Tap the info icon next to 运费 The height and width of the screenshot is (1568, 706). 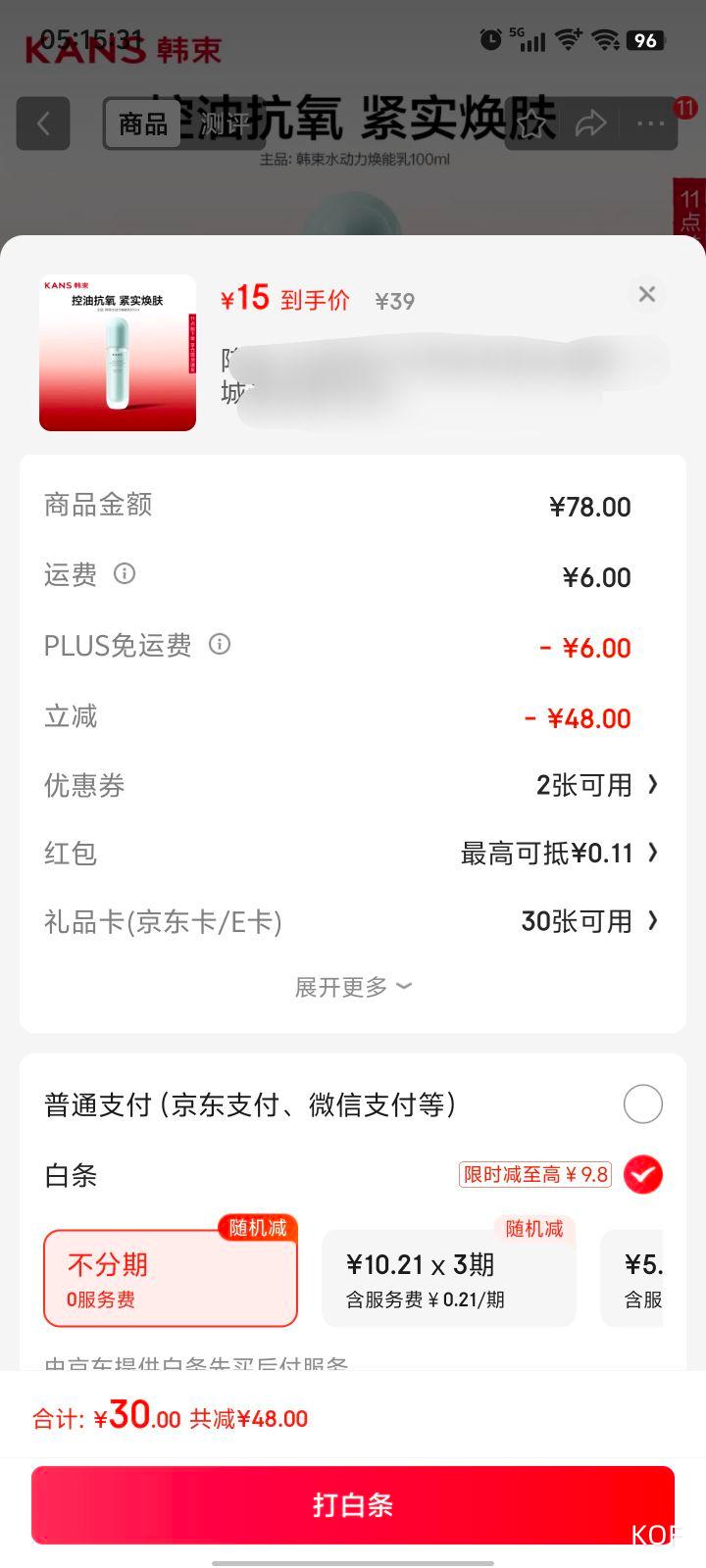pos(125,574)
